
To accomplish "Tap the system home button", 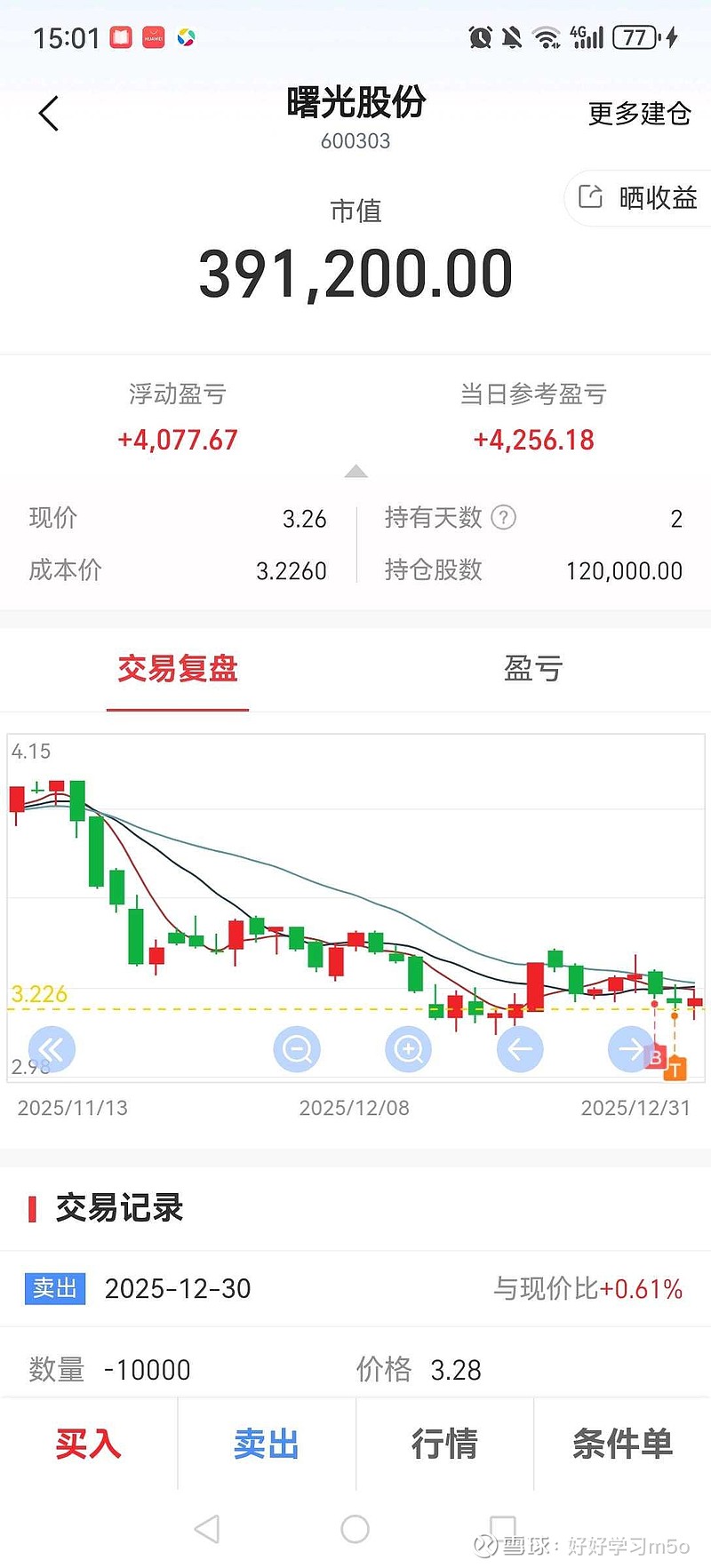I will 355,1529.
